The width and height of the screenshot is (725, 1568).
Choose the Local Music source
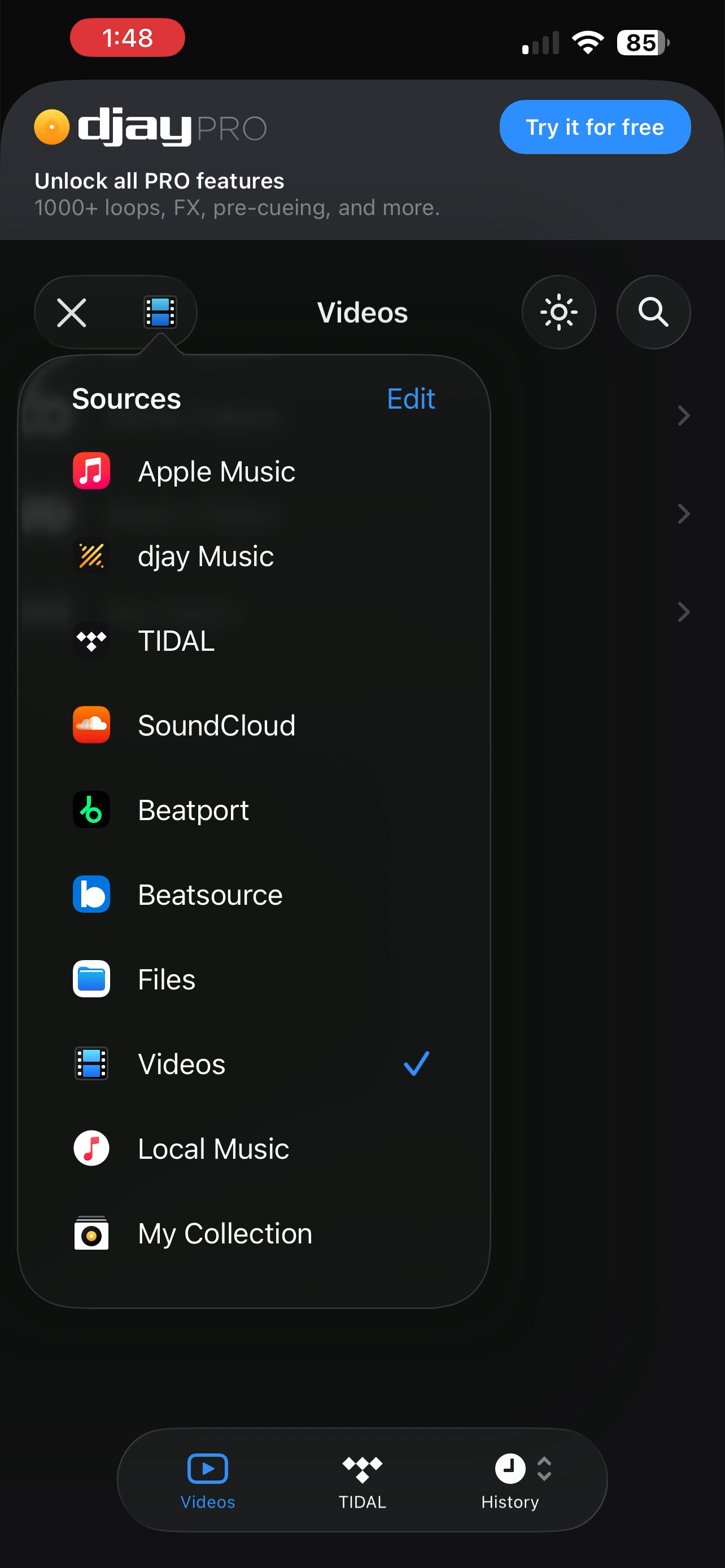[213, 1149]
